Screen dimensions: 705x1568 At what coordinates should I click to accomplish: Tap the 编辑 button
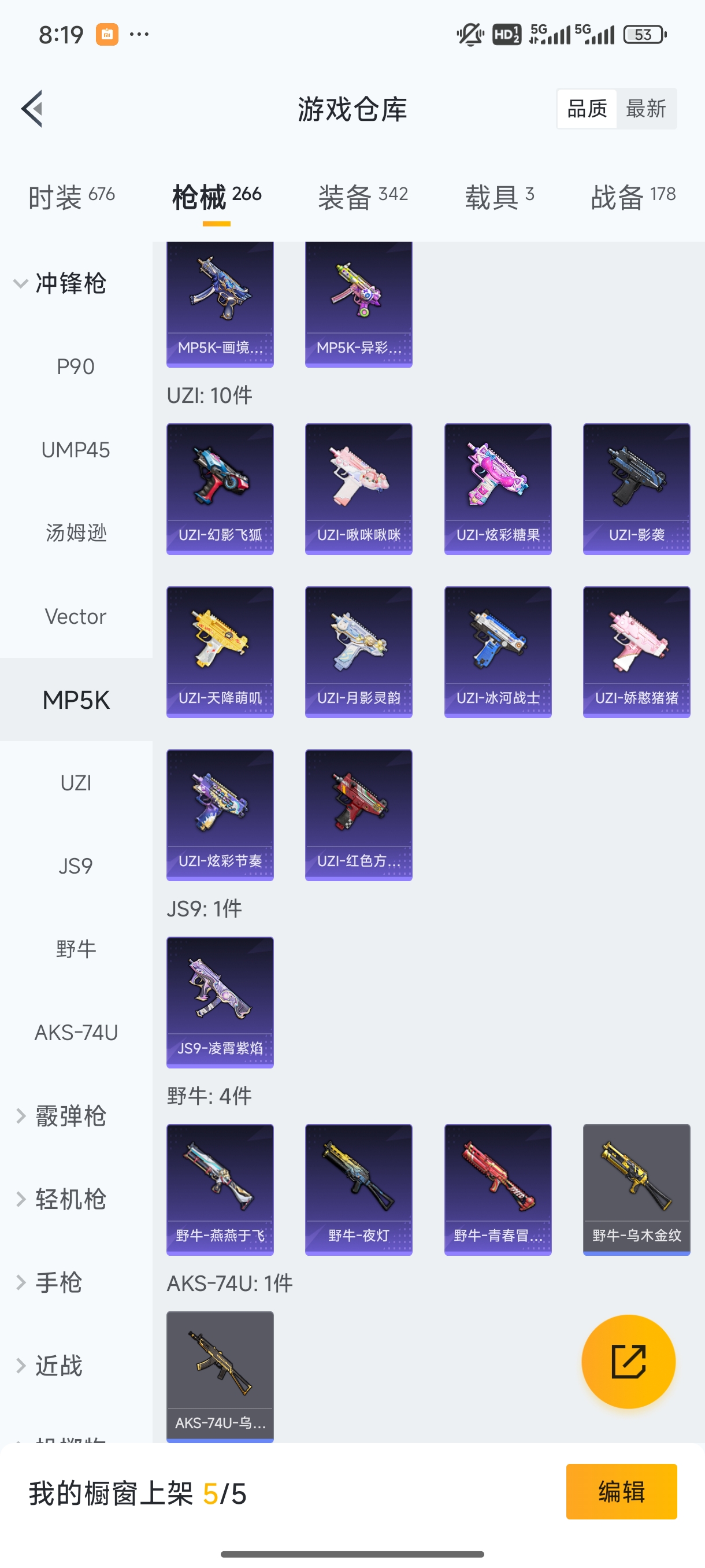(x=621, y=1491)
